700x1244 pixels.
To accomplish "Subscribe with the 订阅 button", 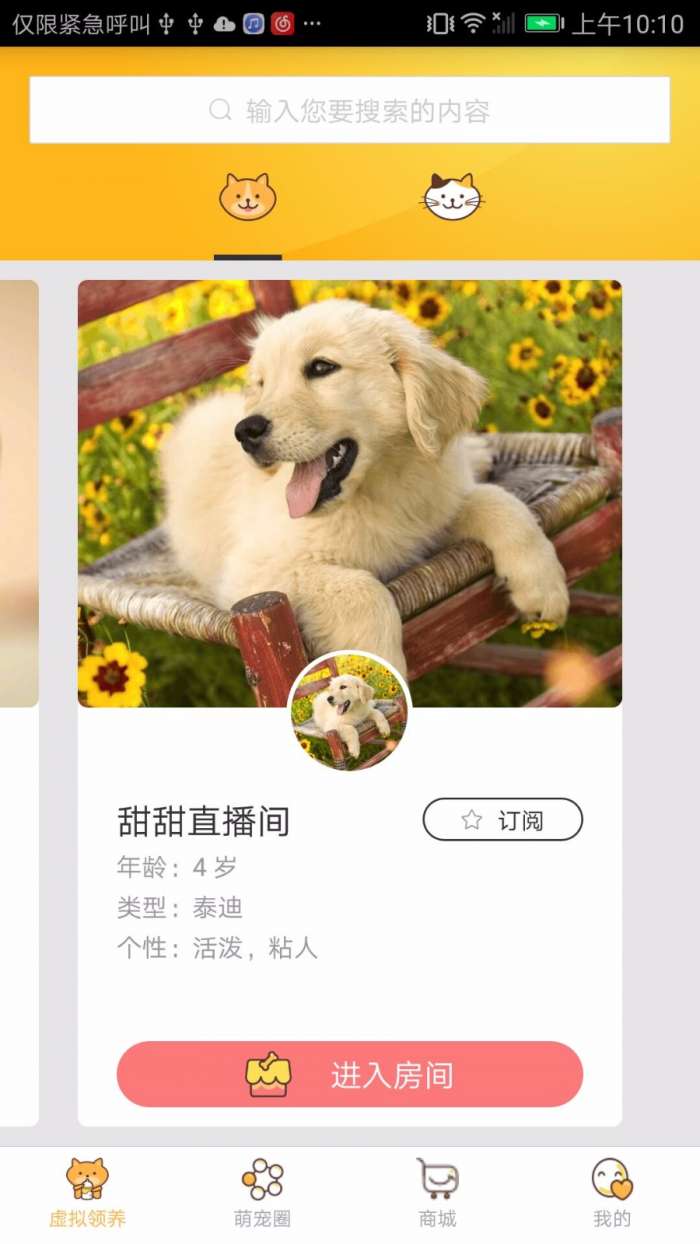I will [503, 820].
